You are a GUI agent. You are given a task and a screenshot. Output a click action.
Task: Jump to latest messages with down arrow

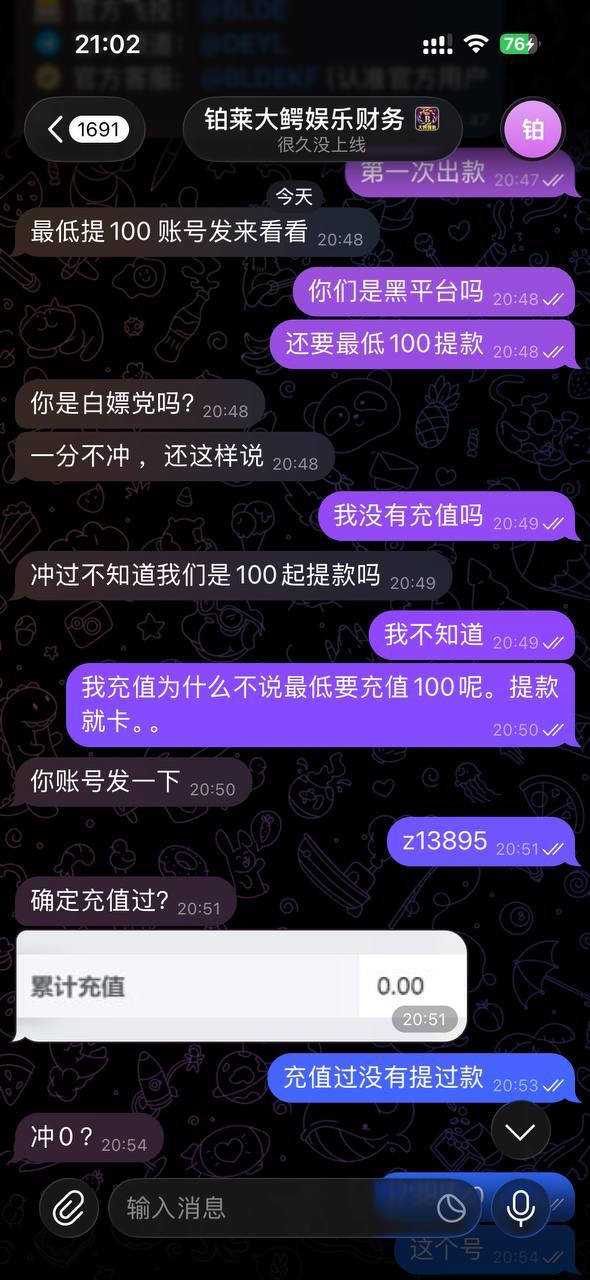tap(521, 1131)
